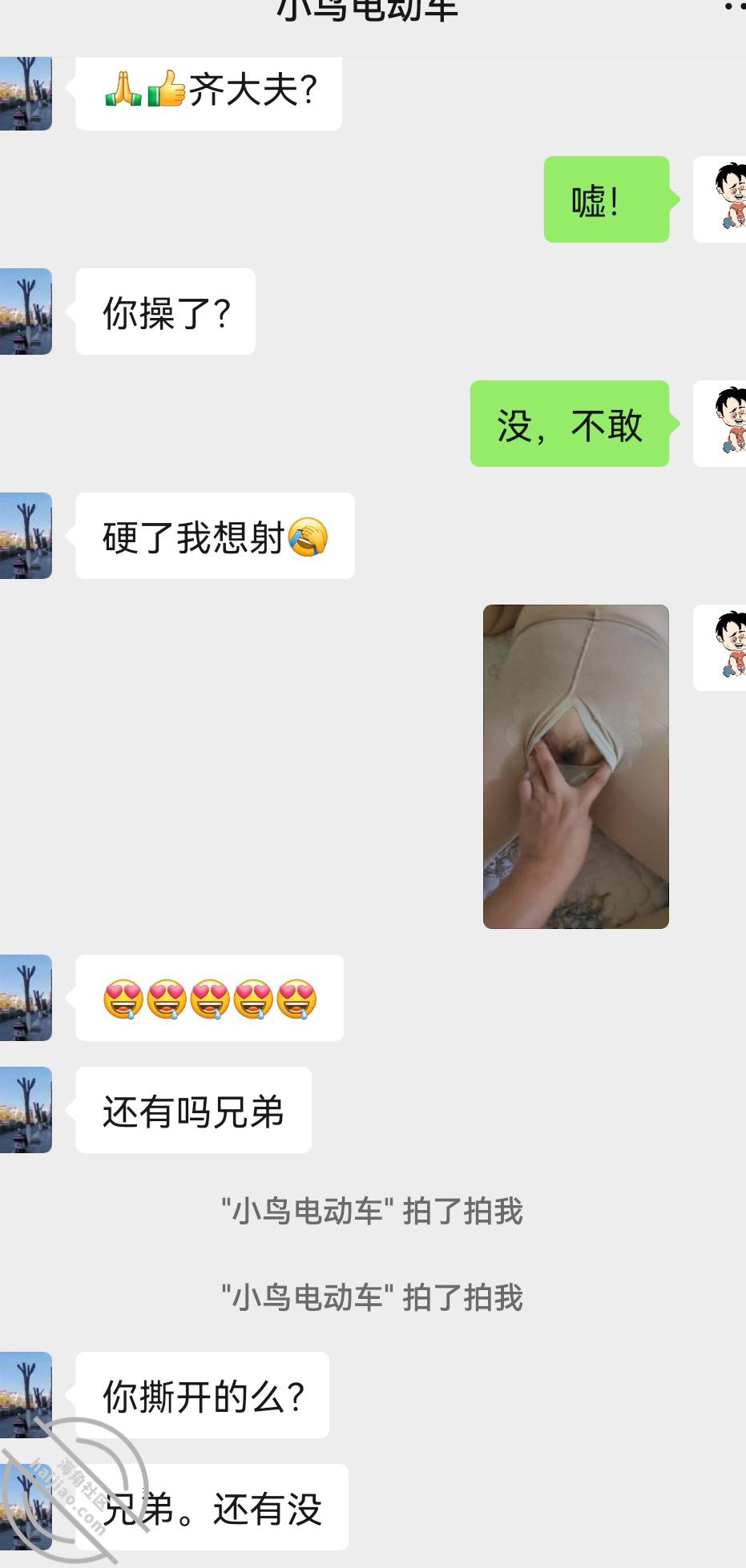
Task: Open the shared photo to view full size
Action: [x=575, y=765]
